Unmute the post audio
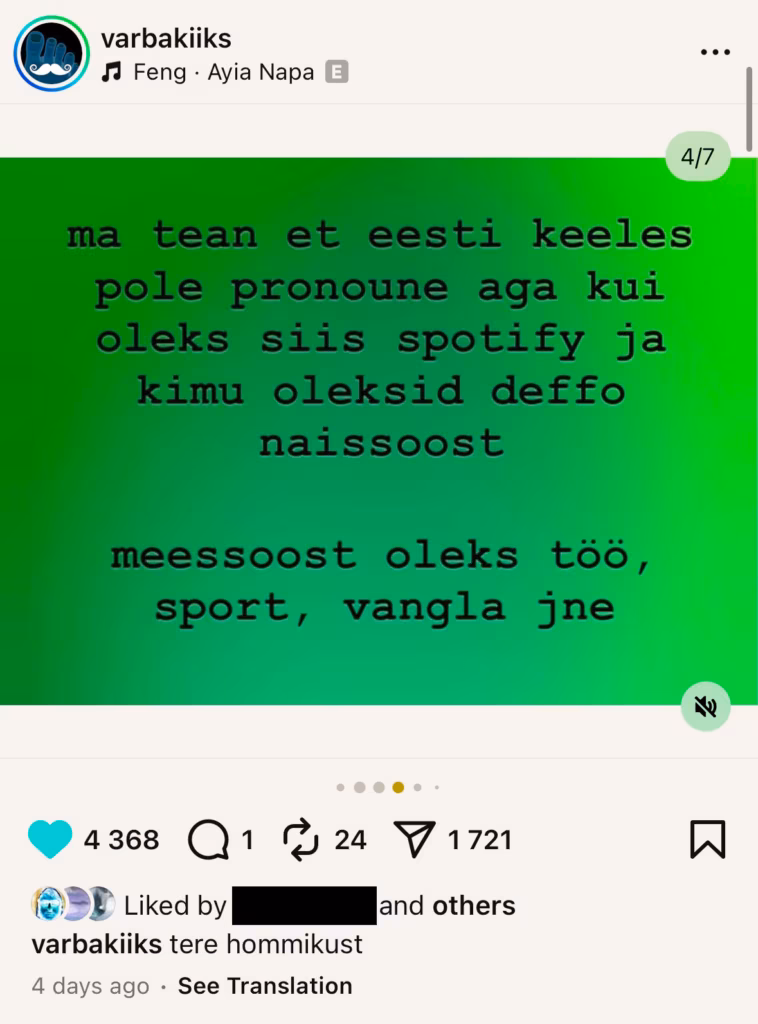This screenshot has width=758, height=1024. [706, 707]
